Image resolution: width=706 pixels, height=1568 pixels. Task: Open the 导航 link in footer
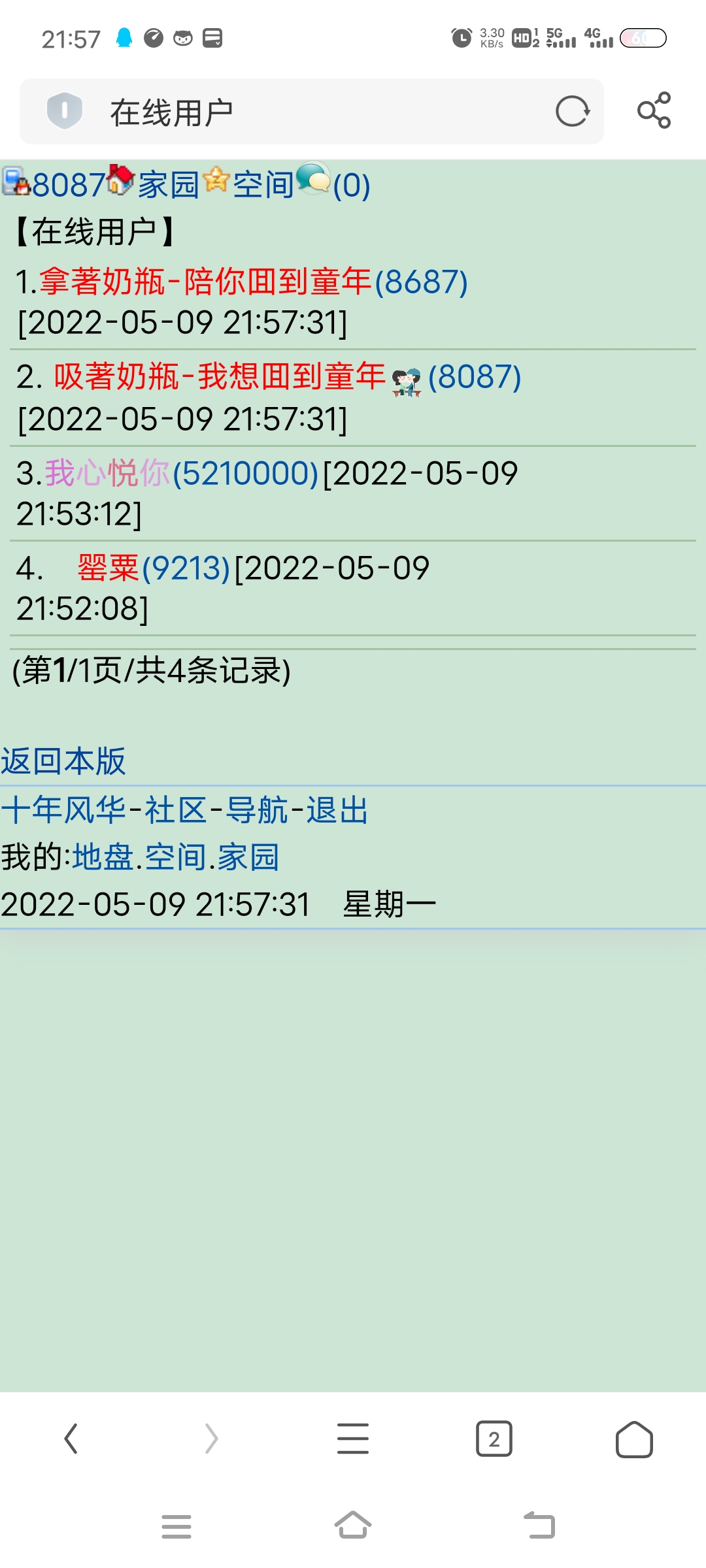coord(256,810)
